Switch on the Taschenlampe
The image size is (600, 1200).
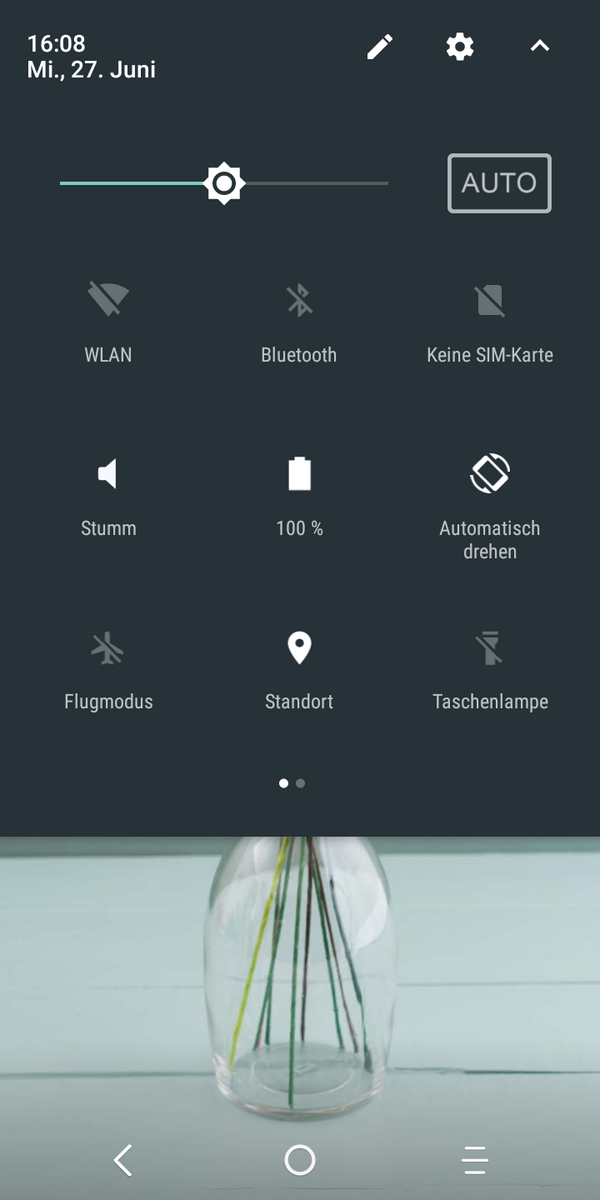pos(490,649)
